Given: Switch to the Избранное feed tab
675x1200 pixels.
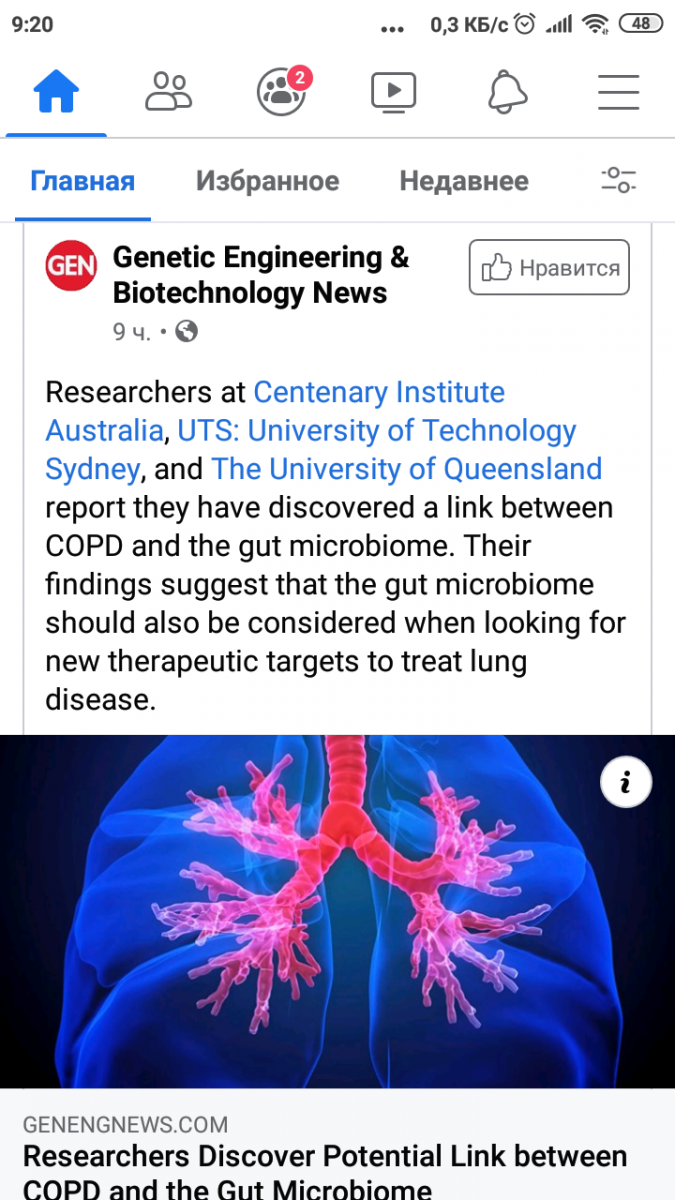Looking at the screenshot, I should (267, 181).
